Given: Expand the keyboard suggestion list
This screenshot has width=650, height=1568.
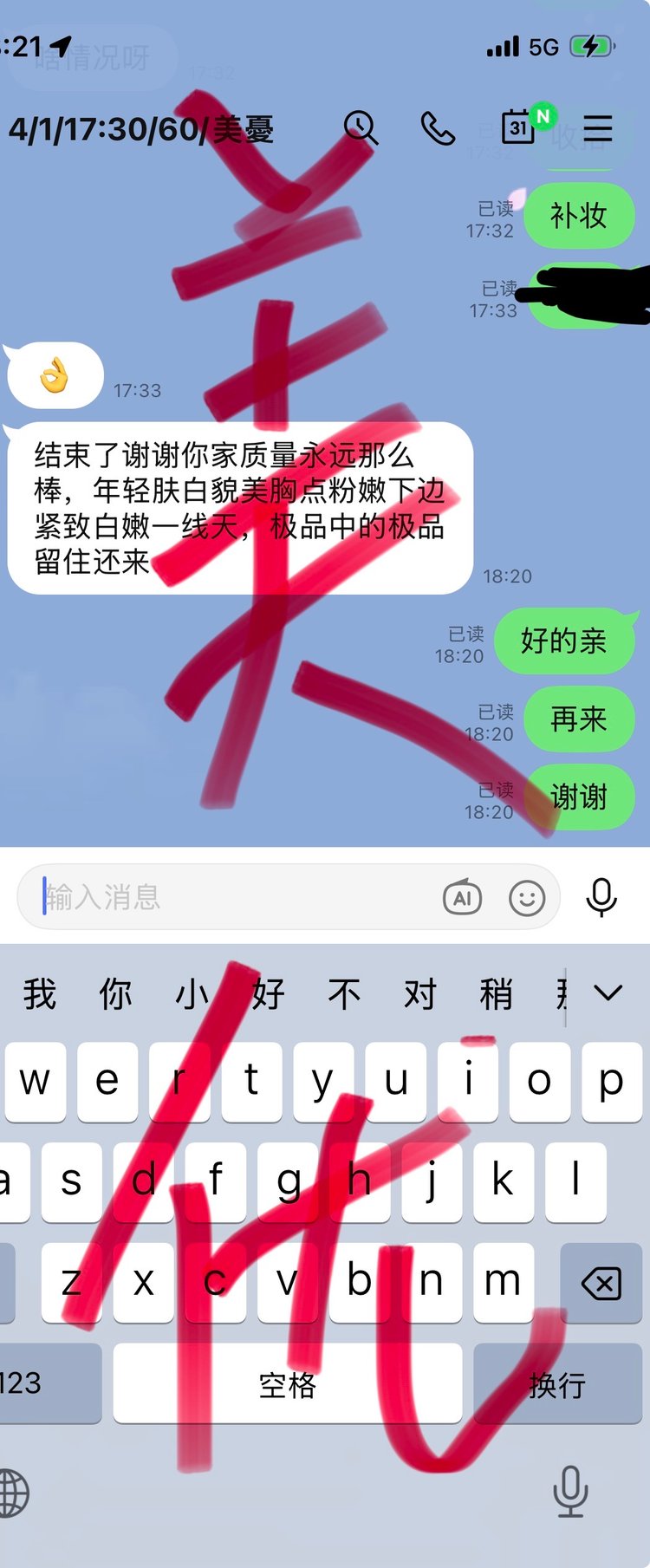Looking at the screenshot, I should coord(608,993).
